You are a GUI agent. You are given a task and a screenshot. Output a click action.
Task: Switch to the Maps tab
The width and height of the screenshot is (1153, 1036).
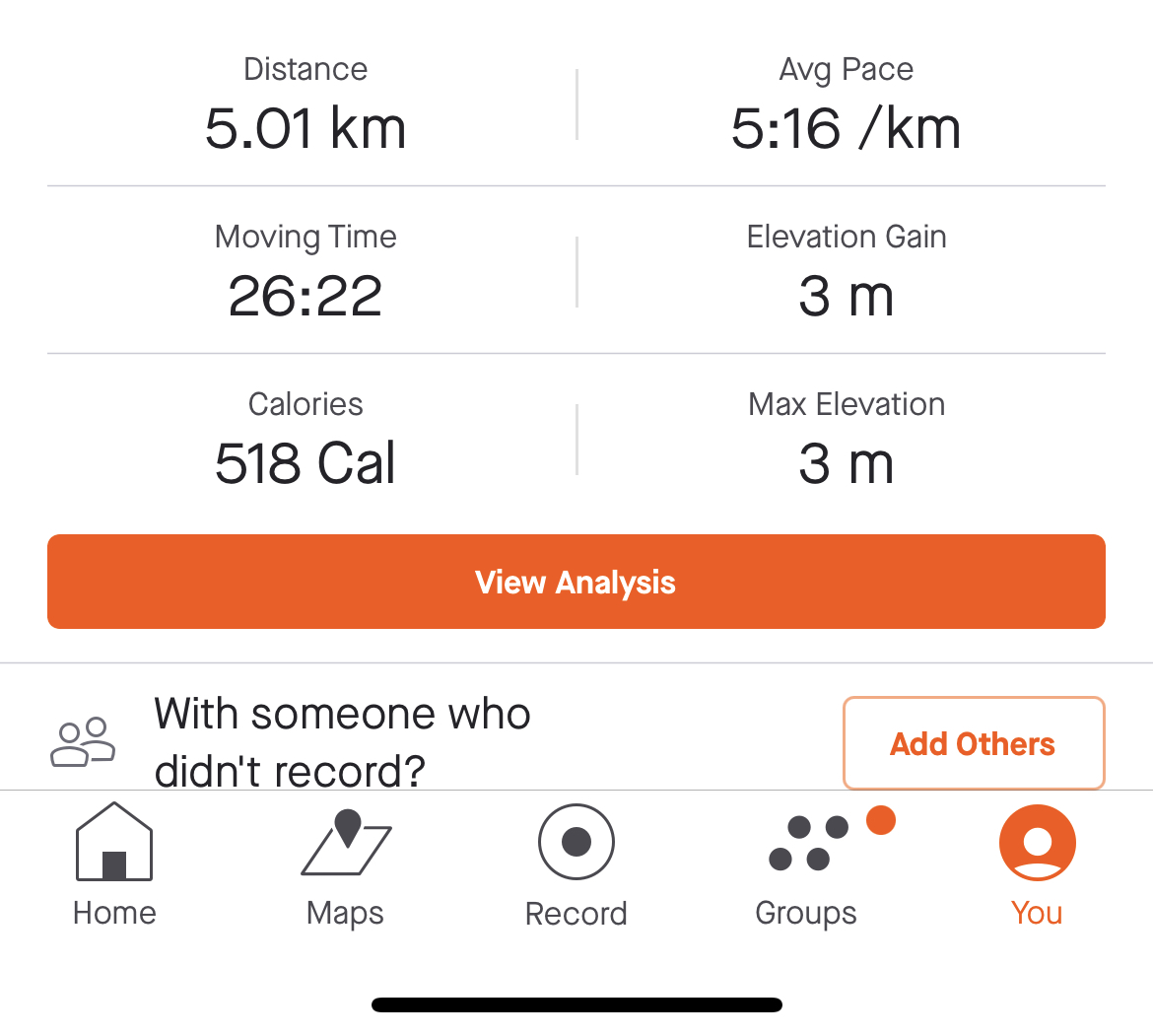pyautogui.click(x=345, y=864)
